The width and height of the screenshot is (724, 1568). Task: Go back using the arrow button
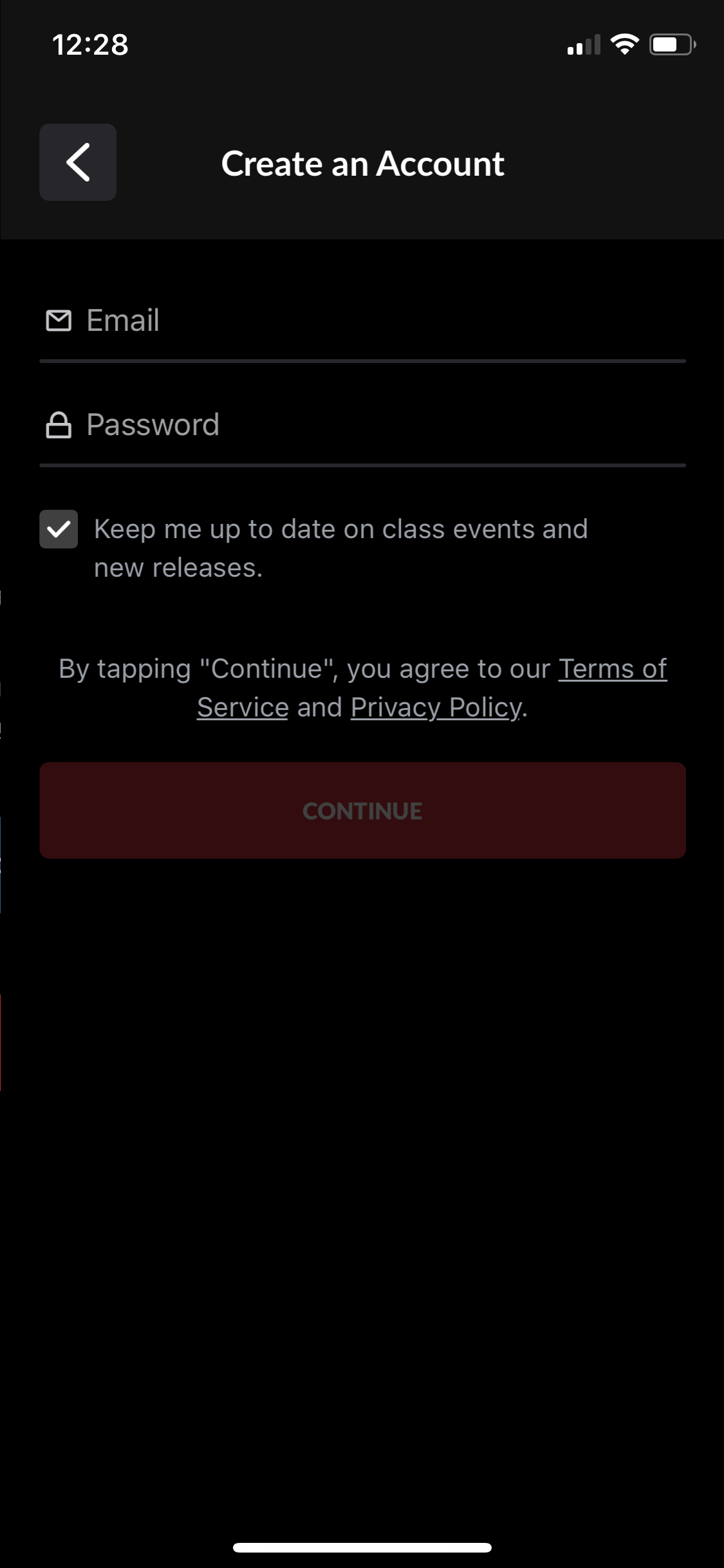tap(78, 162)
